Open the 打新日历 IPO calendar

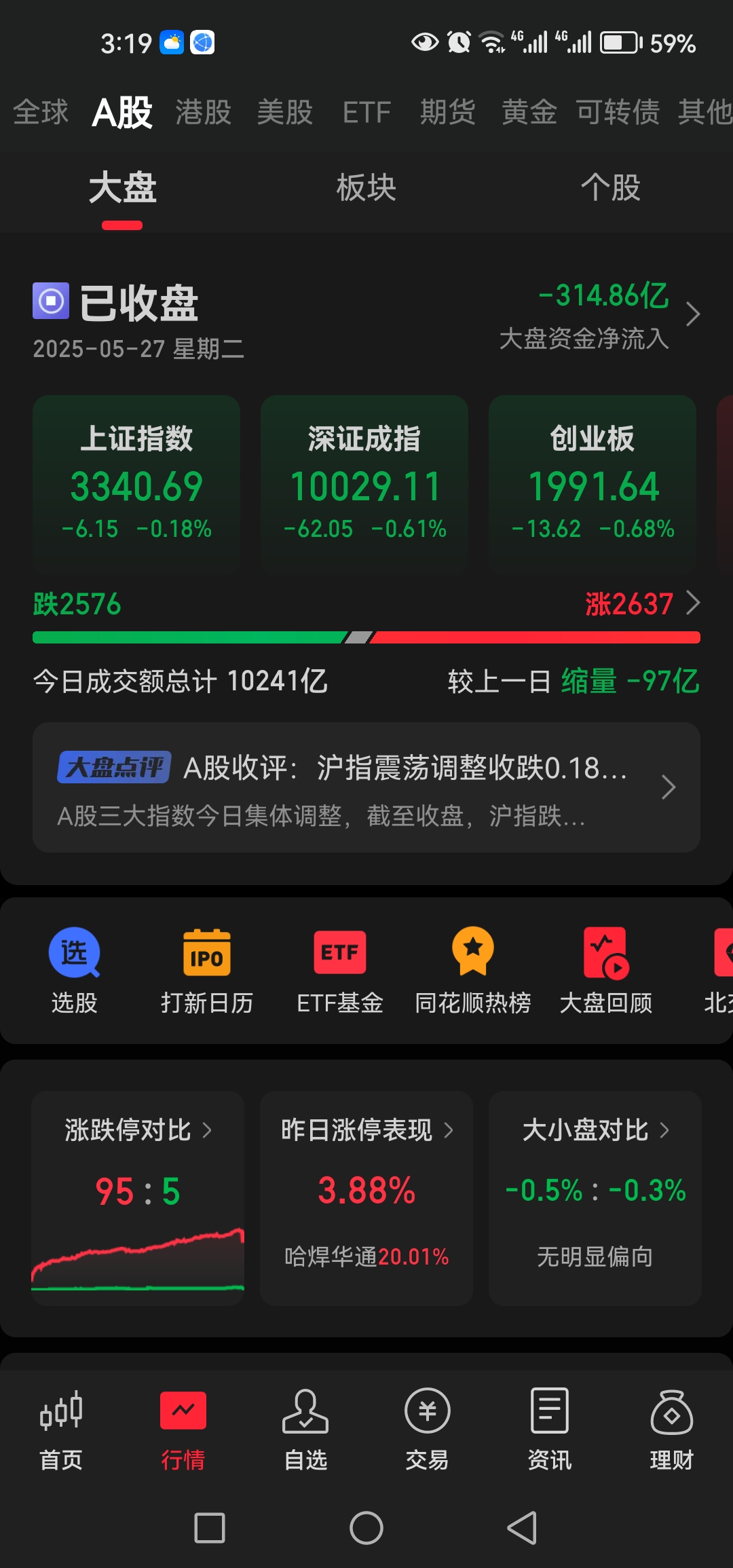[x=207, y=971]
